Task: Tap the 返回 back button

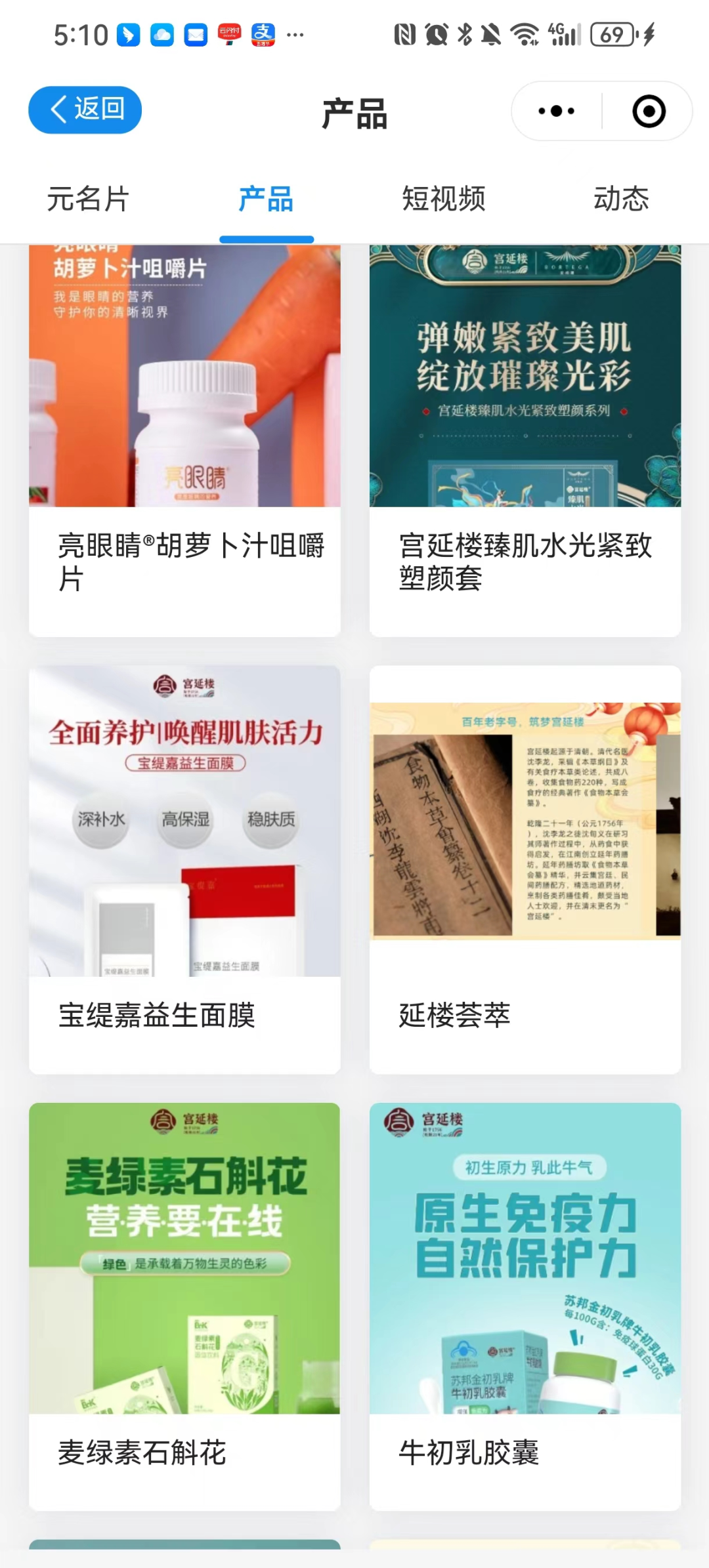Action: point(85,110)
